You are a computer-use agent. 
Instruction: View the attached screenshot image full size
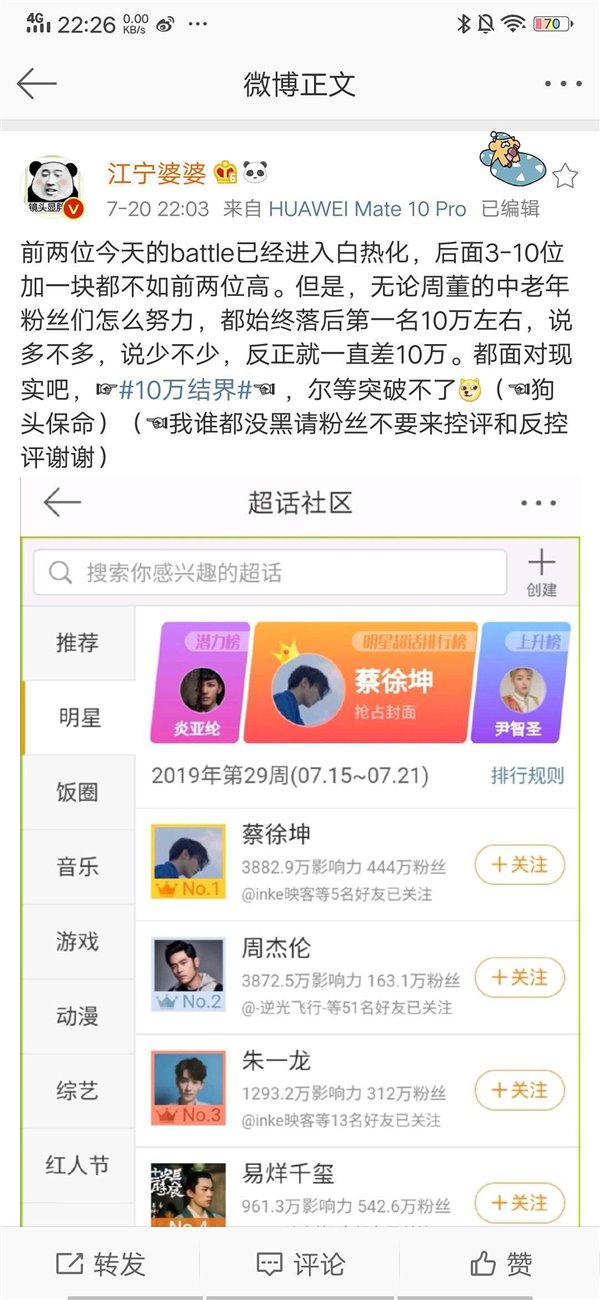(300, 850)
